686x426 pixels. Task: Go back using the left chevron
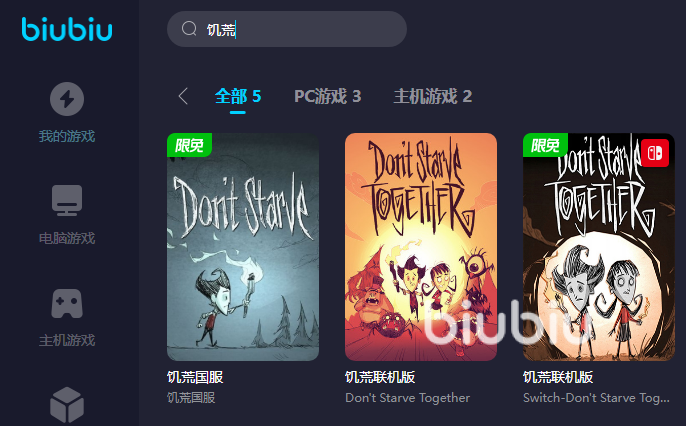coord(182,96)
